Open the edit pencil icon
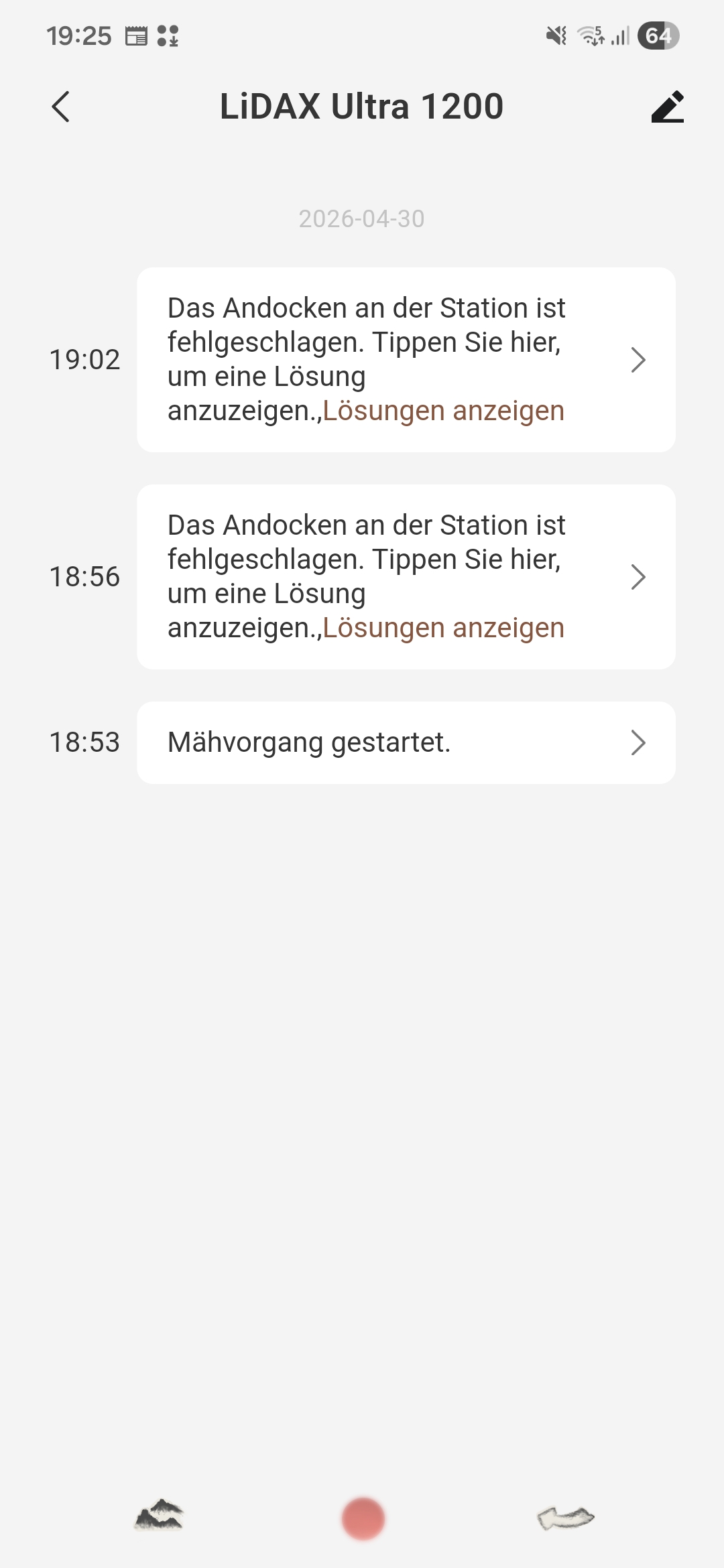Screen dimensions: 724x1568 (x=667, y=107)
